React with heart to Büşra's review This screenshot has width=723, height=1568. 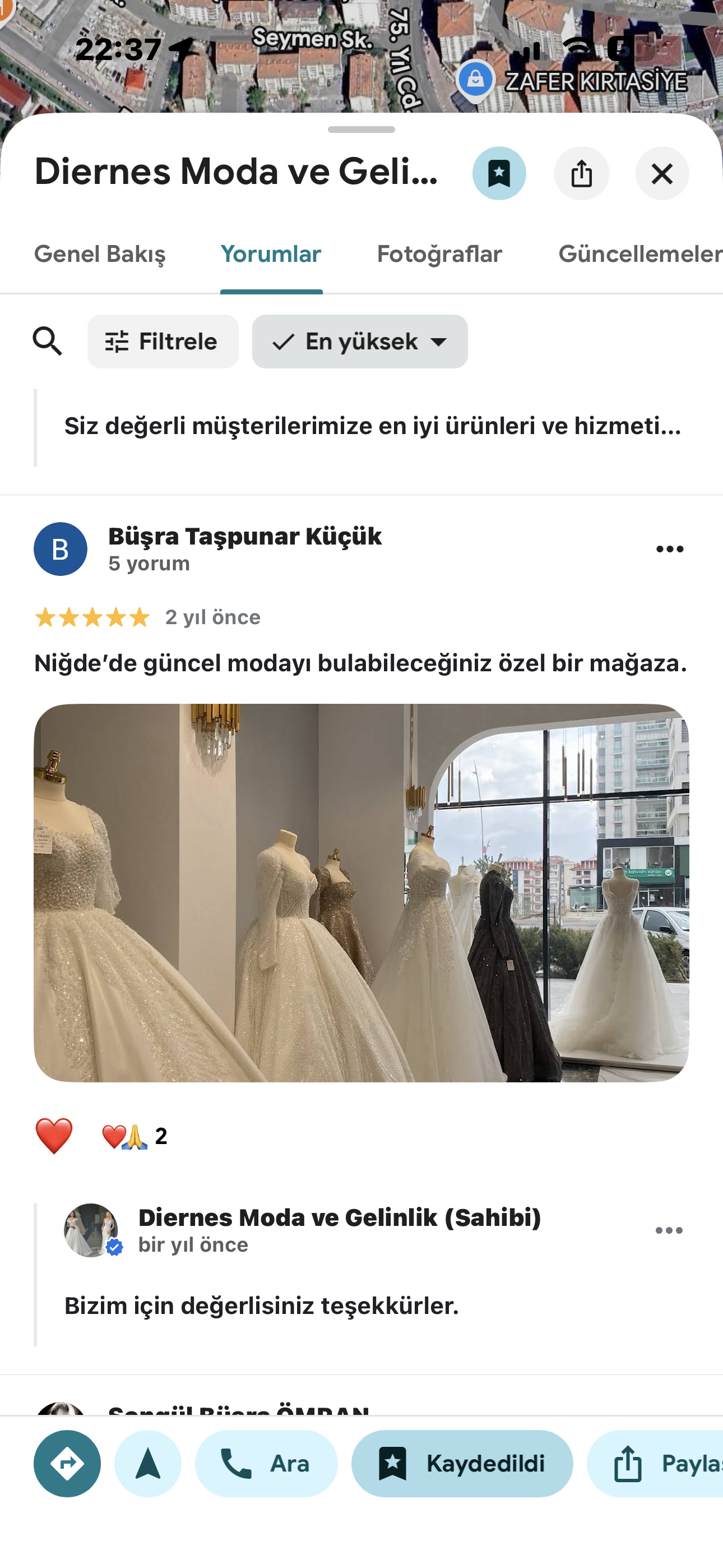(54, 1136)
